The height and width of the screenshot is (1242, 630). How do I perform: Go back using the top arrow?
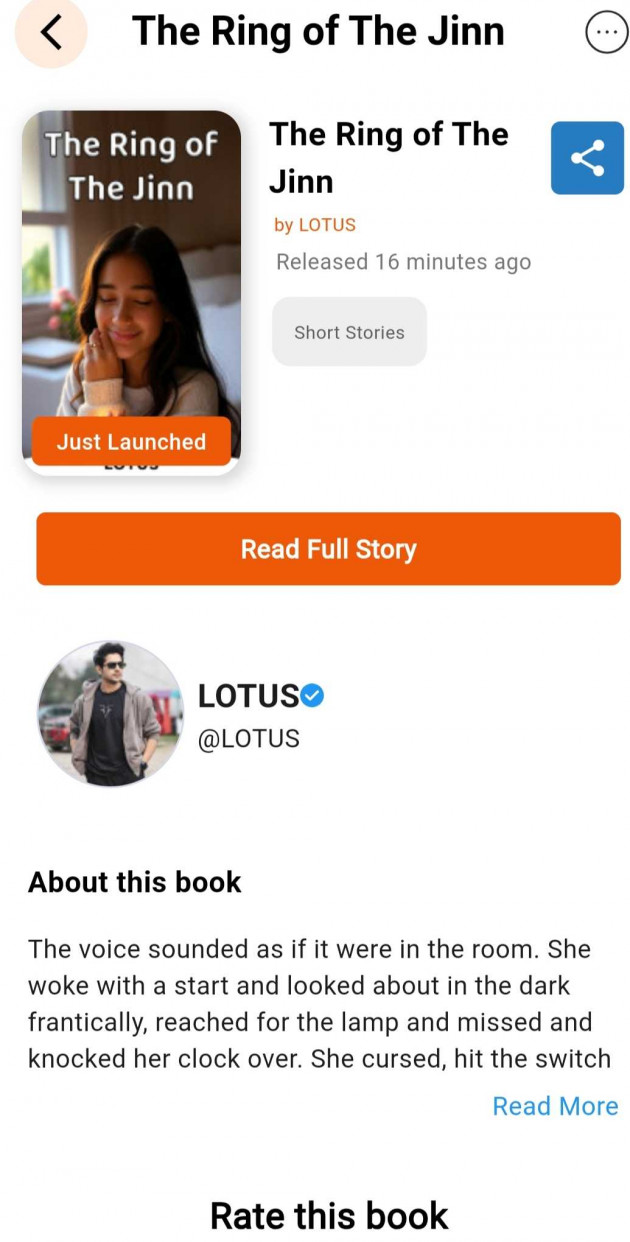point(50,33)
